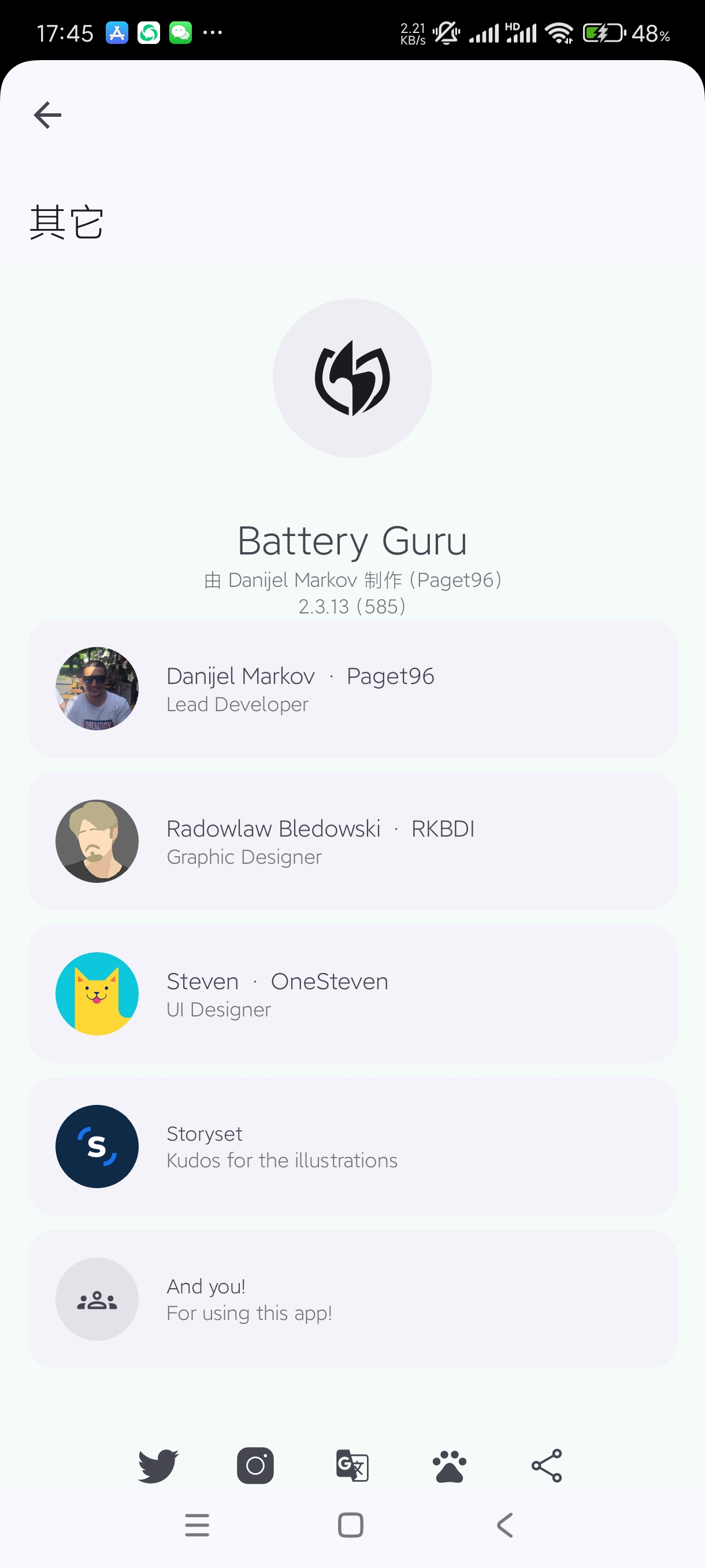Open Danijel Markov lead developer card

[351, 689]
